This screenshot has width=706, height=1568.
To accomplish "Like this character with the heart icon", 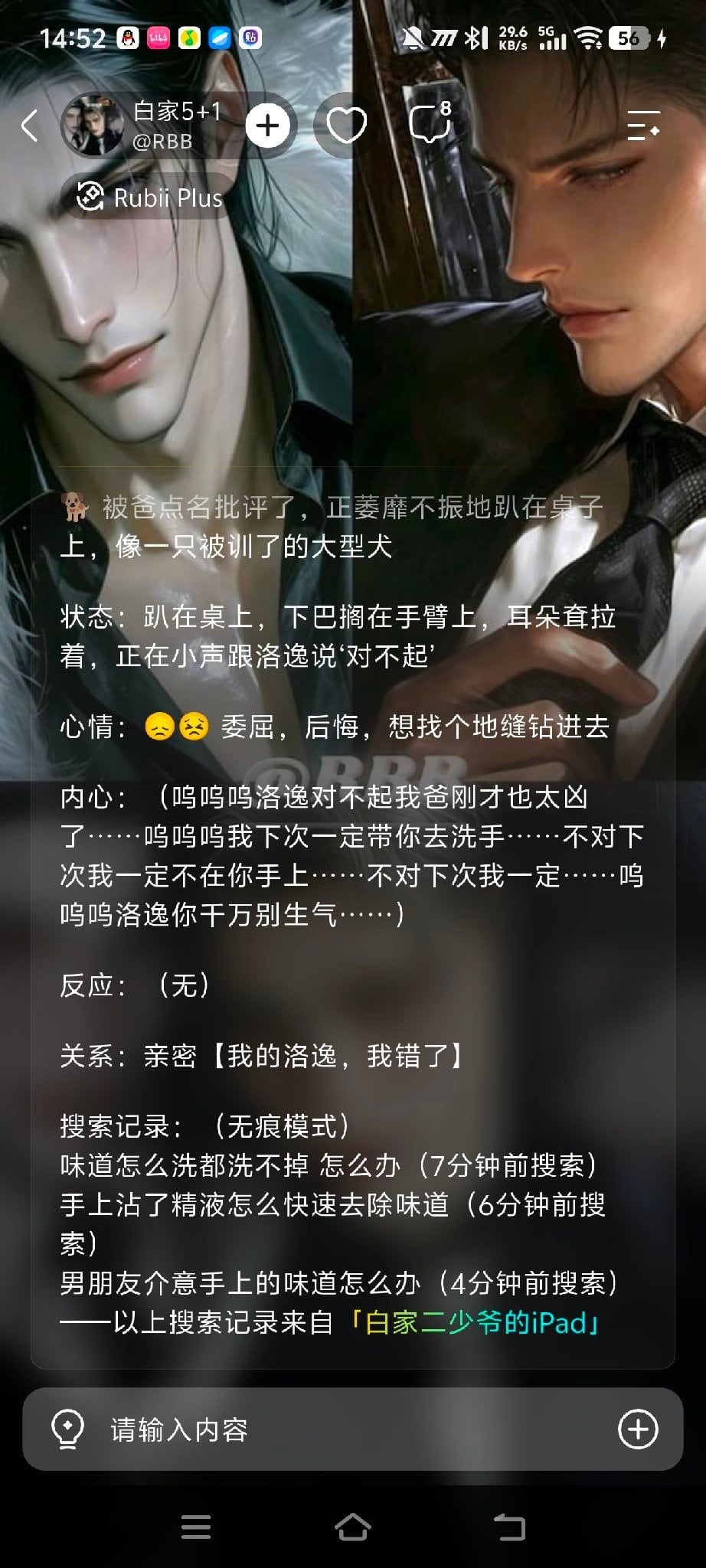I will (347, 125).
